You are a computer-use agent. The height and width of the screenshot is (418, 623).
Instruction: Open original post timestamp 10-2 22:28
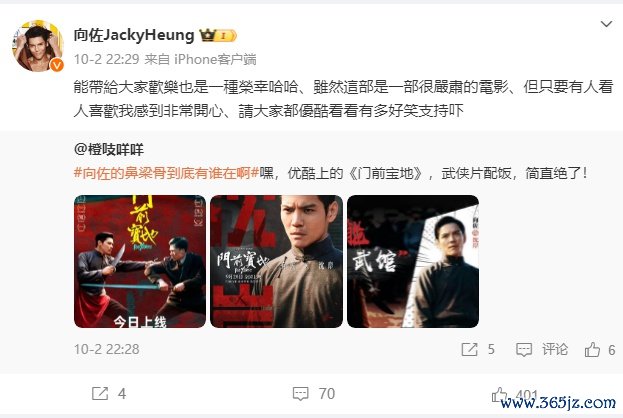(x=106, y=349)
